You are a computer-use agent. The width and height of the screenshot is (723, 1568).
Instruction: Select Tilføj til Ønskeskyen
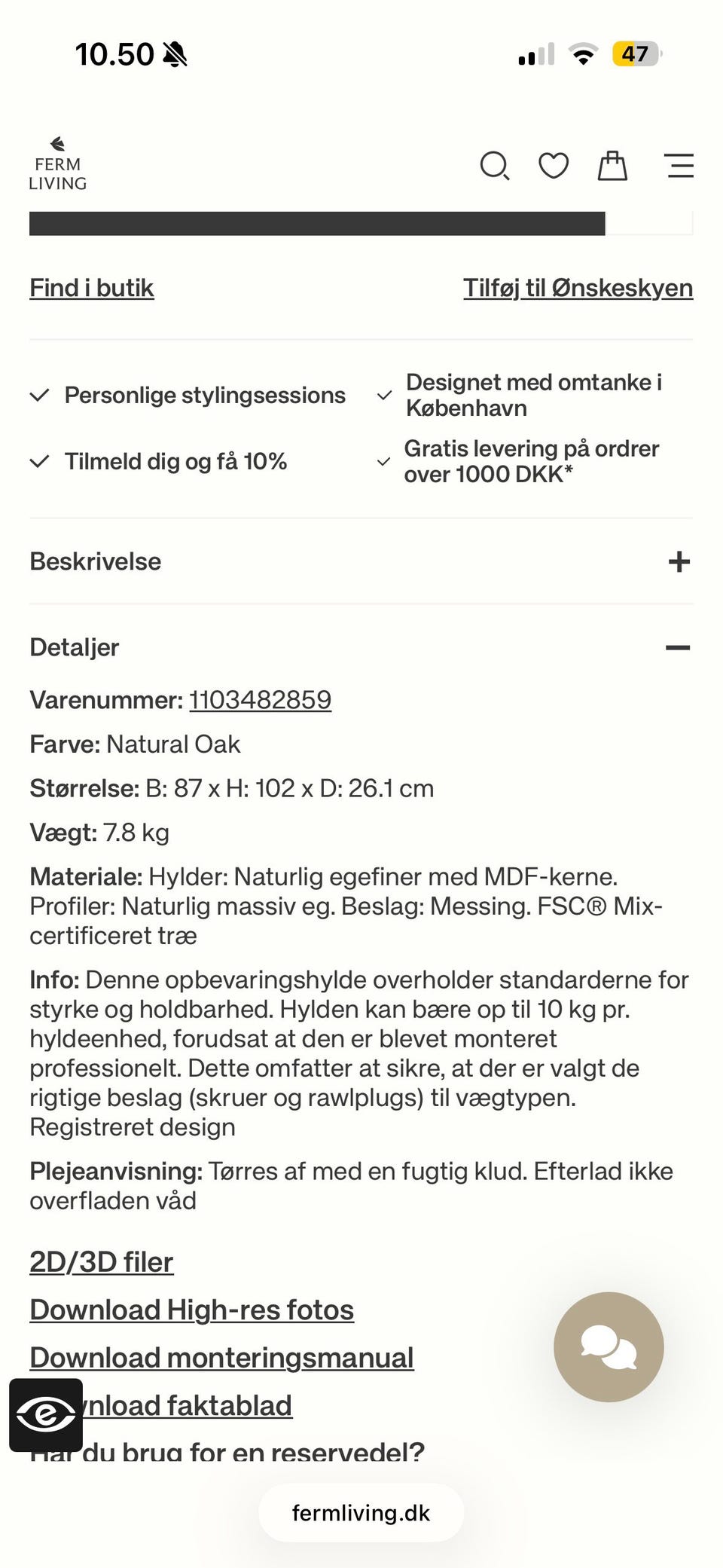[x=578, y=288]
